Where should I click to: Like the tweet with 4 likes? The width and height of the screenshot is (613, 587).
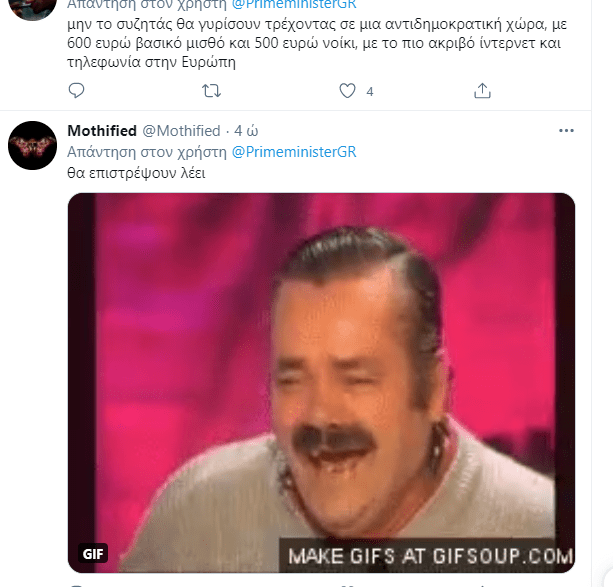point(348,91)
